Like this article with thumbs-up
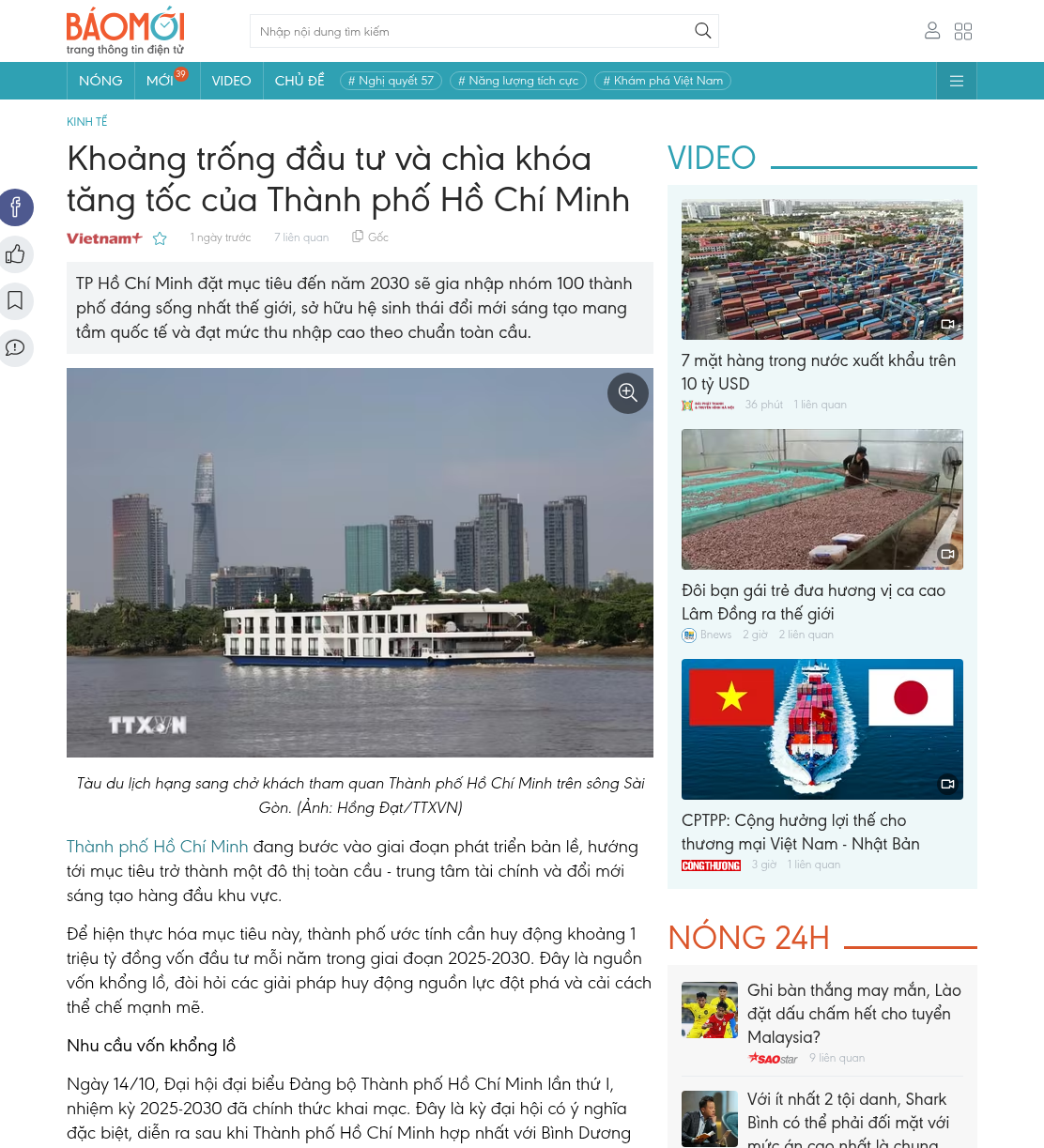 tap(16, 254)
